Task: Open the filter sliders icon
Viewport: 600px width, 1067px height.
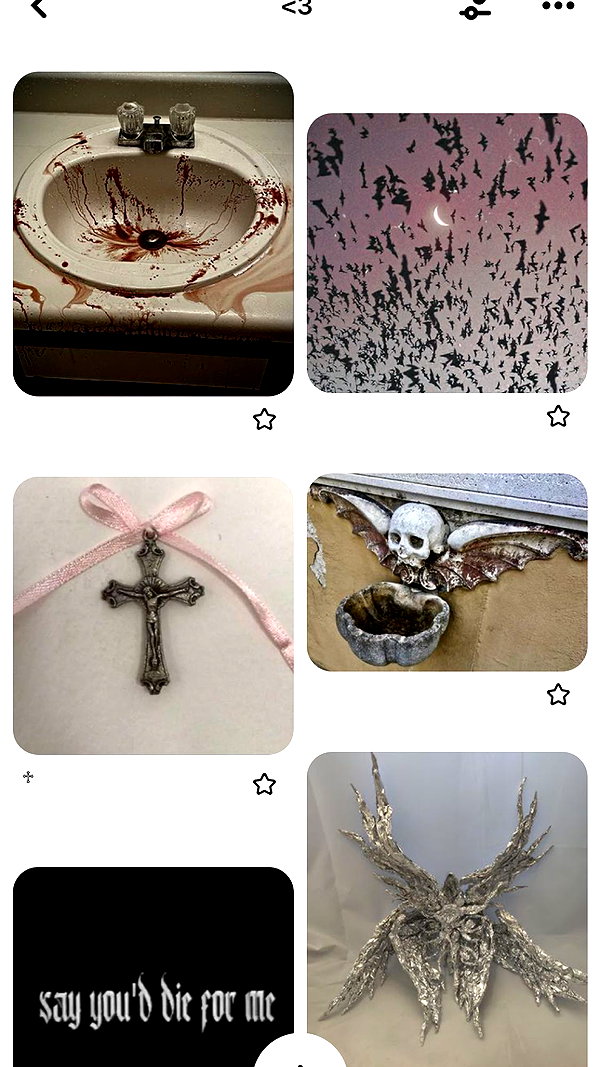Action: coord(475,8)
